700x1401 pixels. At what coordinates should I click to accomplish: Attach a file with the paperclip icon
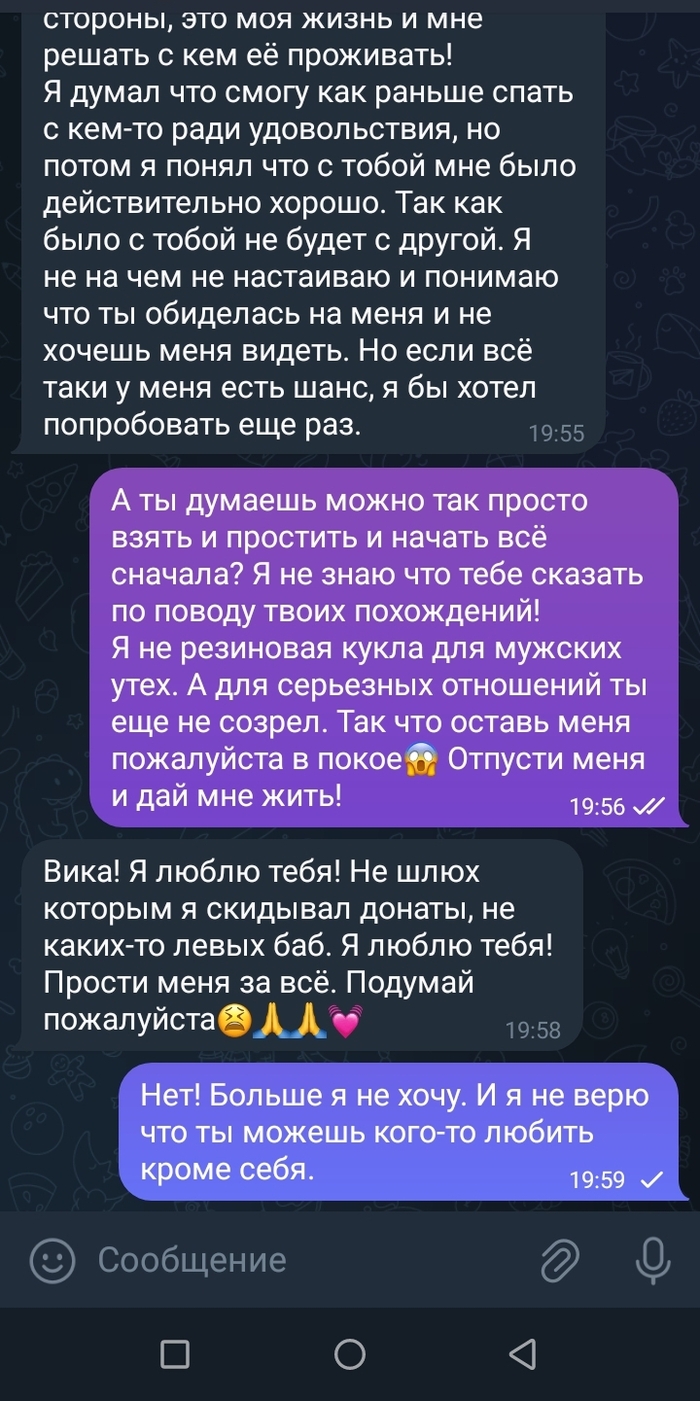560,1260
